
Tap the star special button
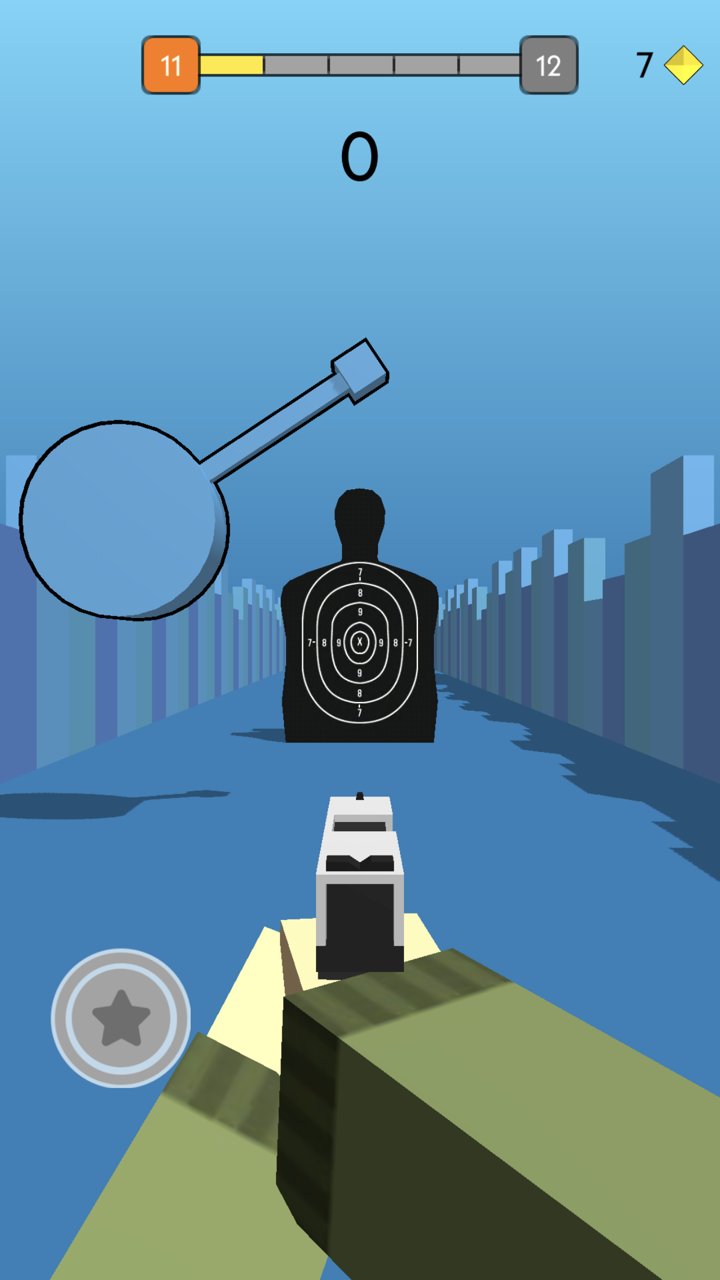coord(121,1018)
